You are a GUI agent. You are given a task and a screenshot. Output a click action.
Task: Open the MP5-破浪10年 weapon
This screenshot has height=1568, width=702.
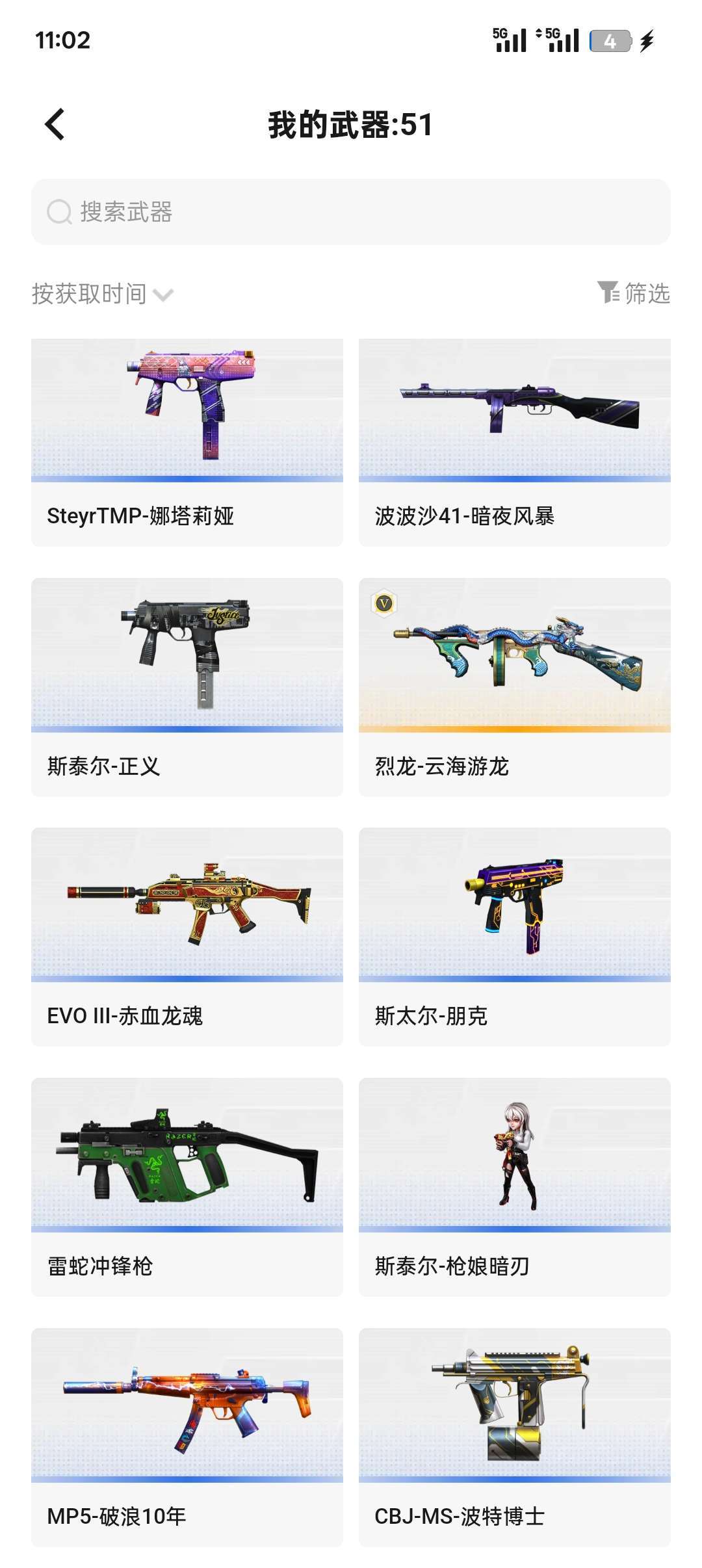pyautogui.click(x=187, y=1437)
